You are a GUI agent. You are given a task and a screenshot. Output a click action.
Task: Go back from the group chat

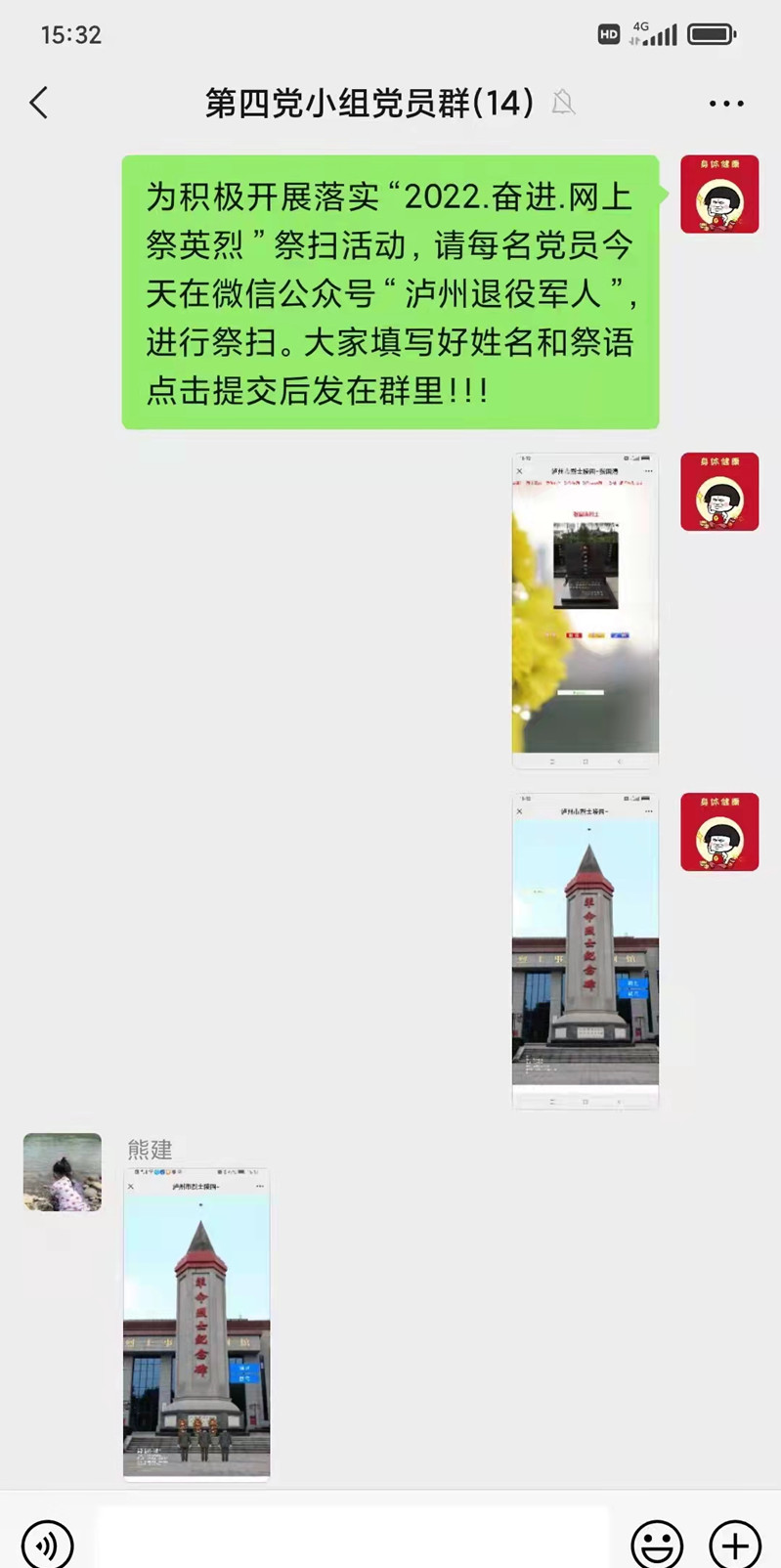pos(39,103)
